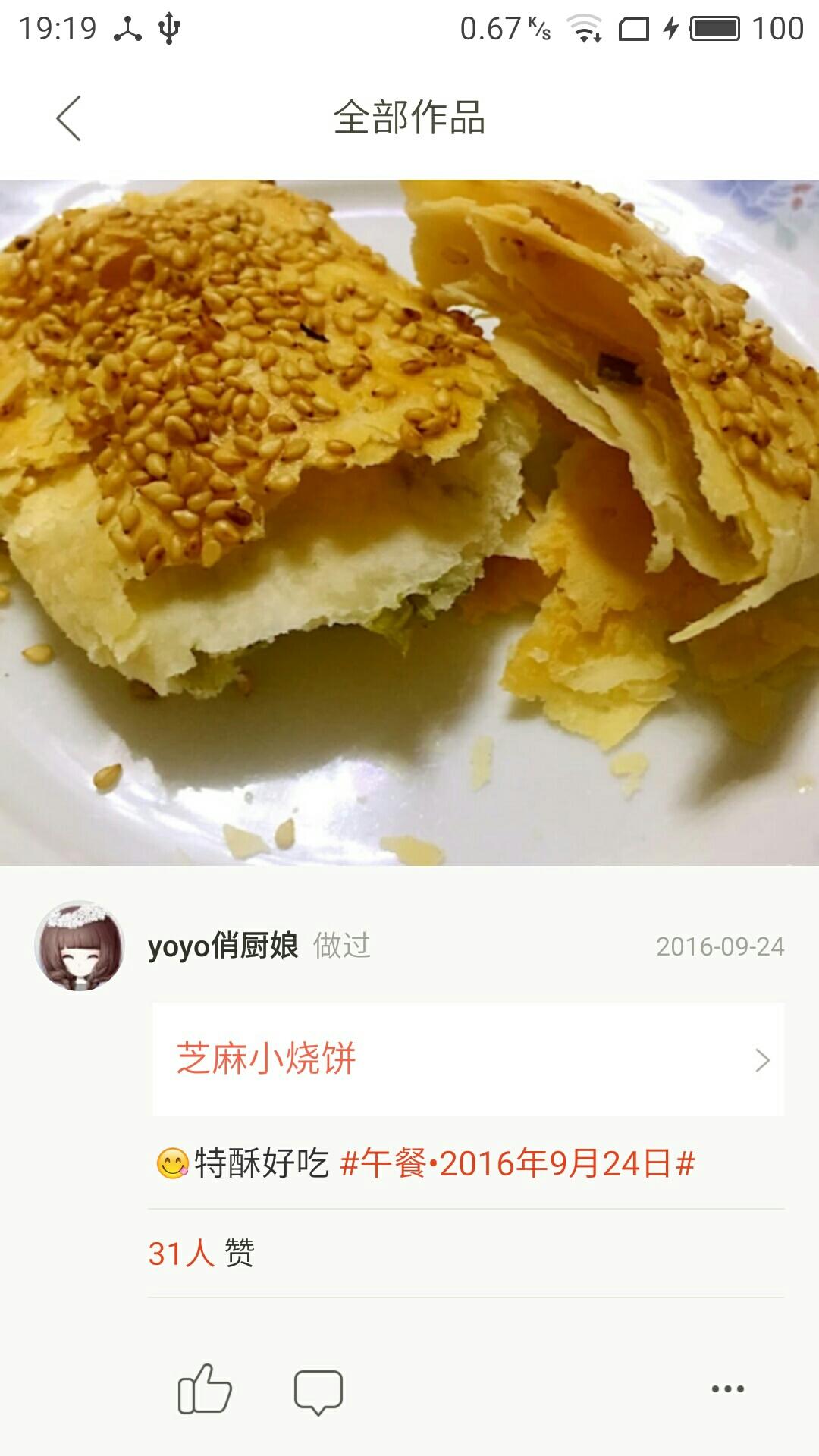
Task: Open the 芝麻小烧饼 recipe
Action: click(468, 1059)
